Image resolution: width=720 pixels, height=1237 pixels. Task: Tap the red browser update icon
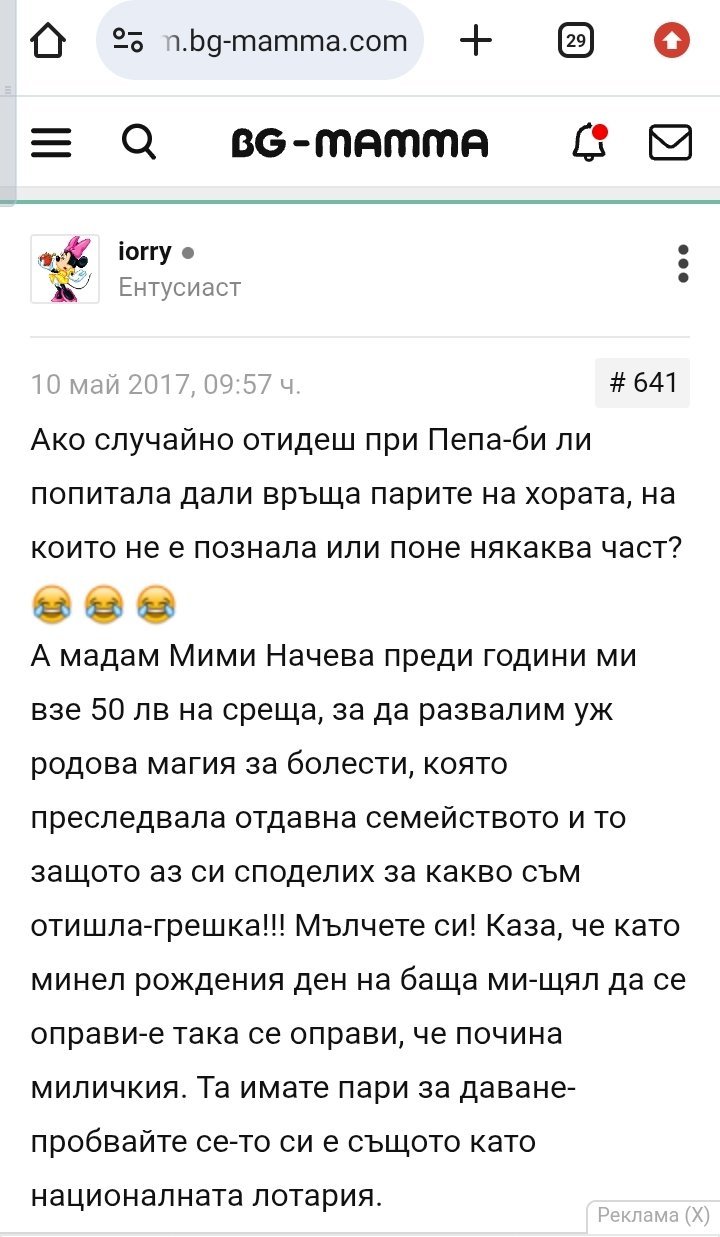[x=671, y=41]
